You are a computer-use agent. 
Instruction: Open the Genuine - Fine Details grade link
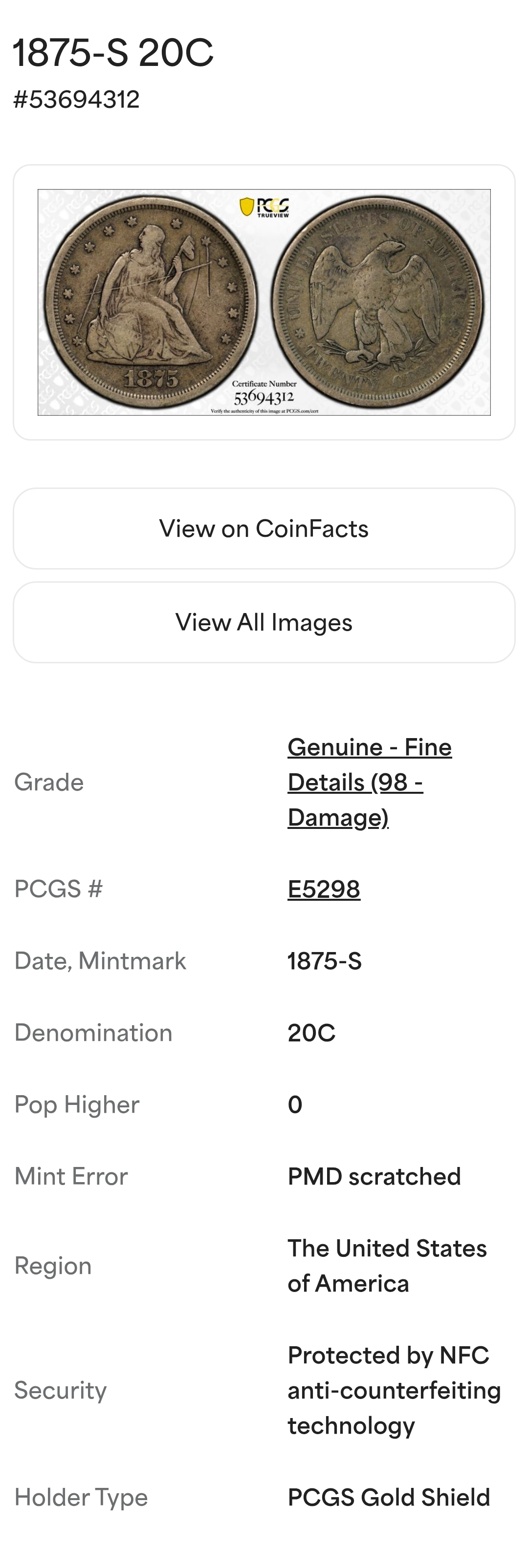pyautogui.click(x=369, y=782)
